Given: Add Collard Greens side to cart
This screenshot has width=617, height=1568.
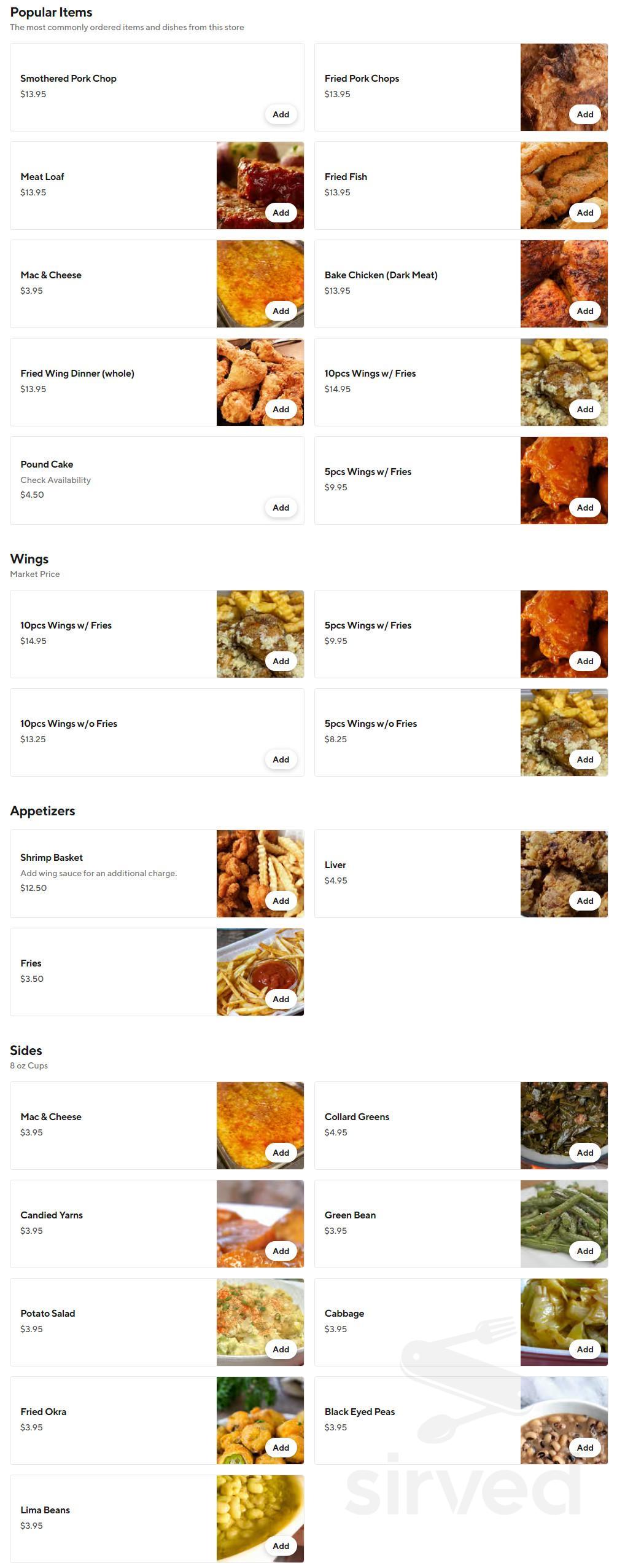Looking at the screenshot, I should click(x=585, y=1152).
